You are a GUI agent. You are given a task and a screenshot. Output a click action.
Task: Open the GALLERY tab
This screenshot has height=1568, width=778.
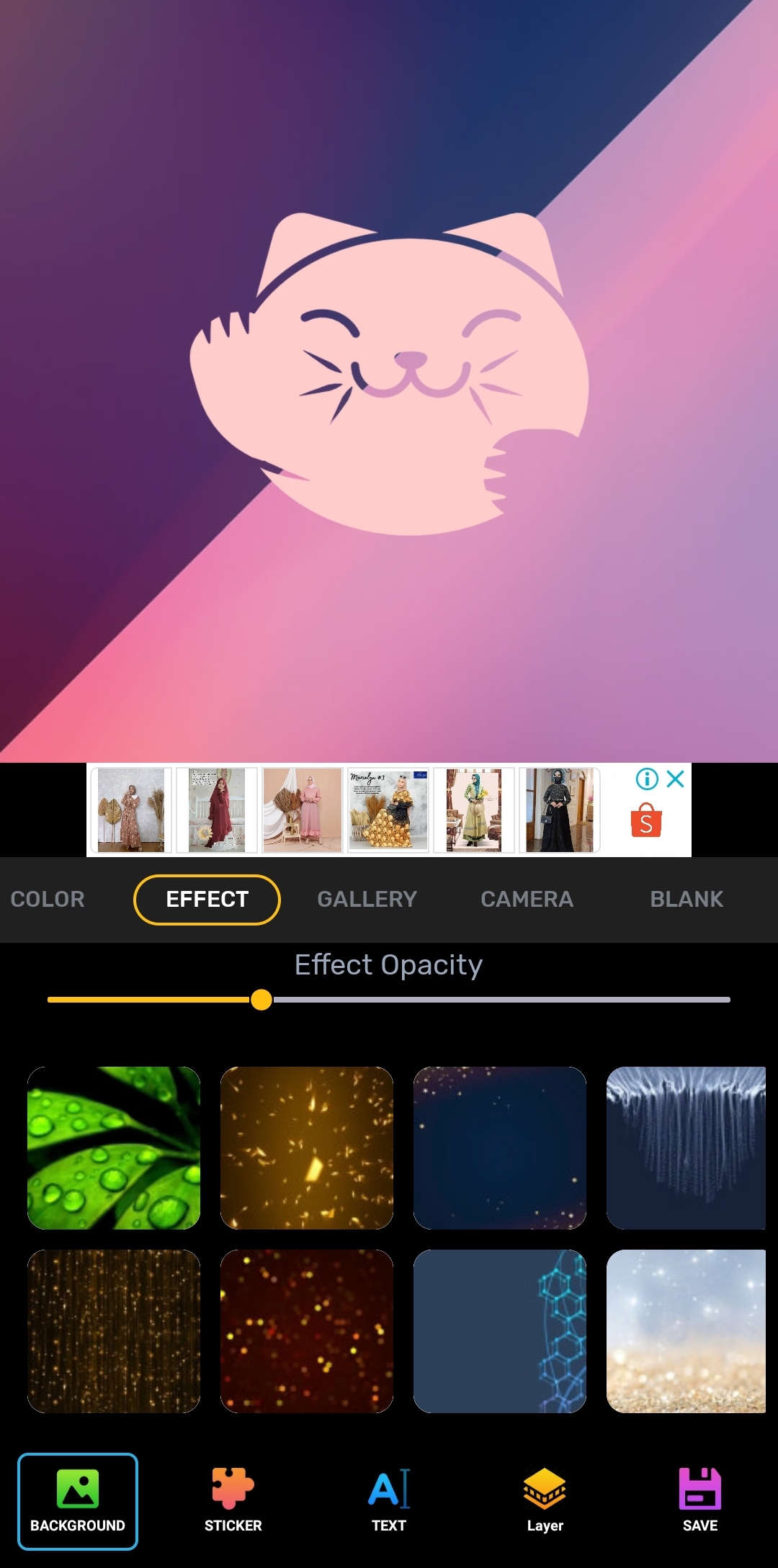(367, 899)
